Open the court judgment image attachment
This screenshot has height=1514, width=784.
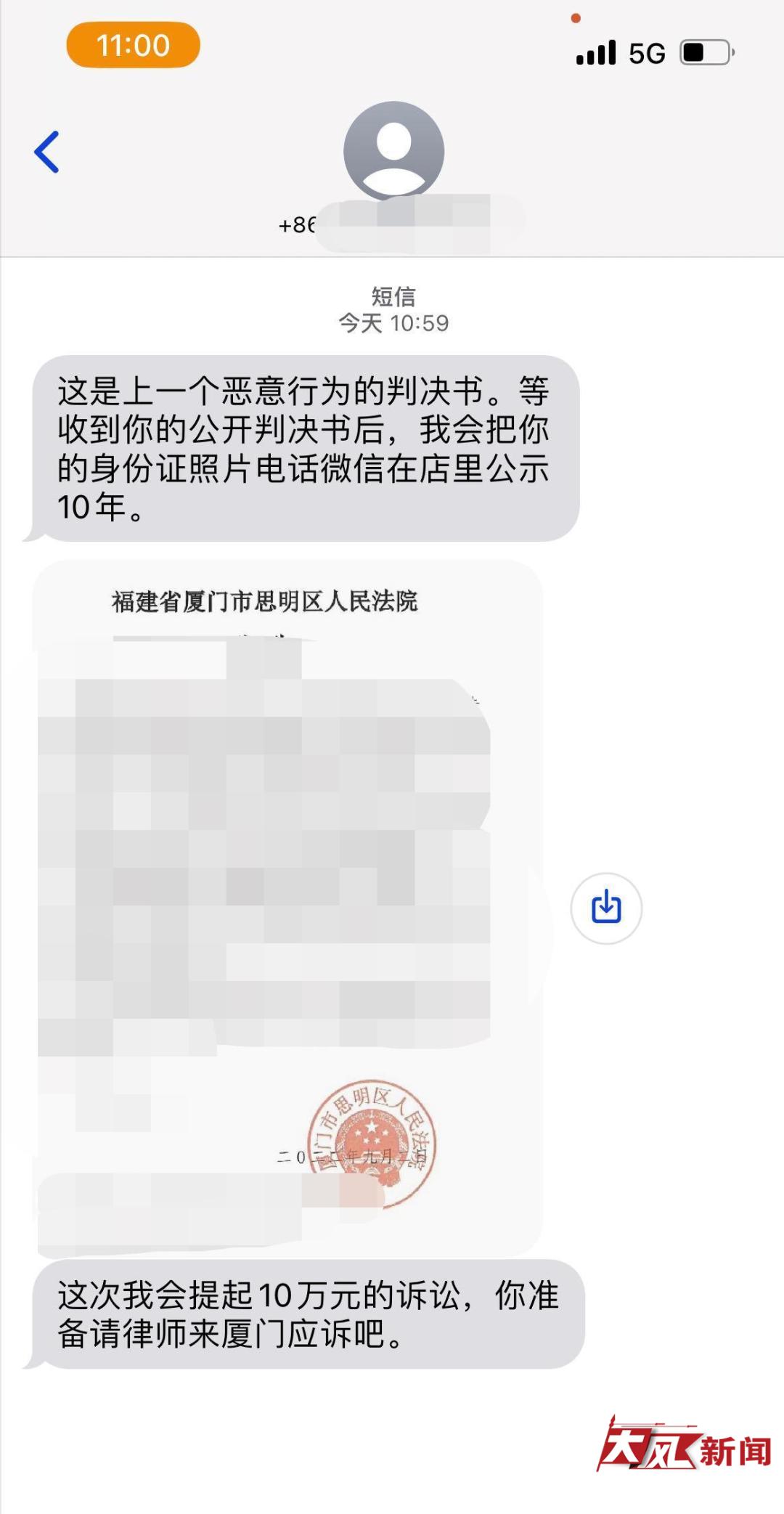(x=287, y=908)
